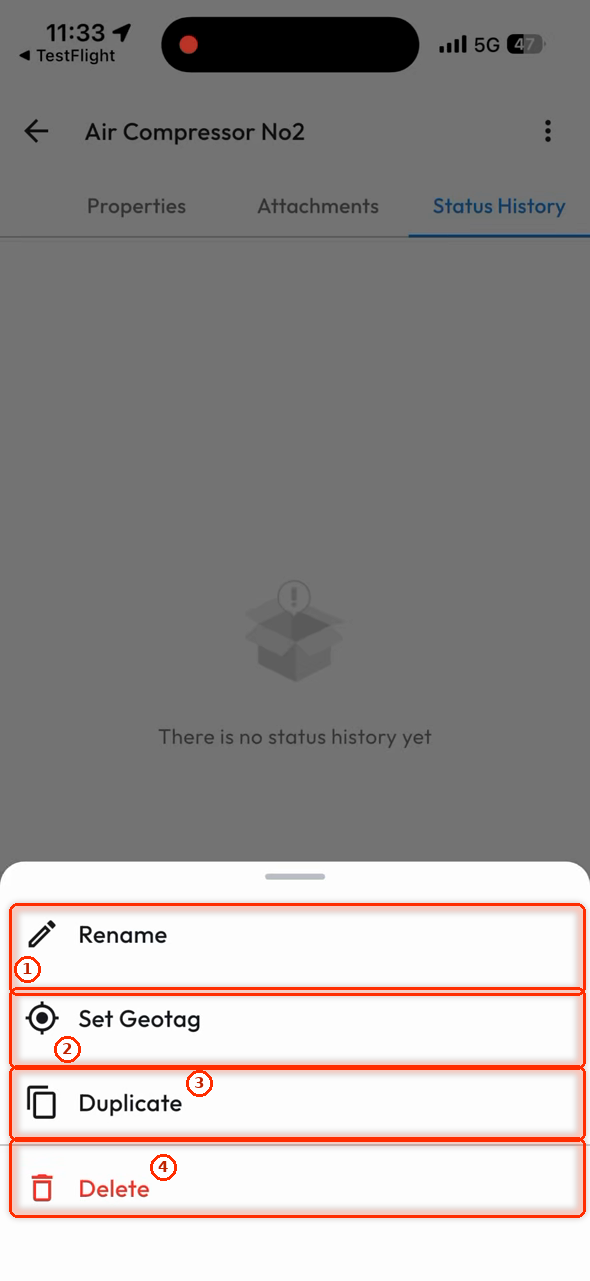Open the three-dot overflow menu
Screen dimensions: 590x1281
[x=547, y=131]
